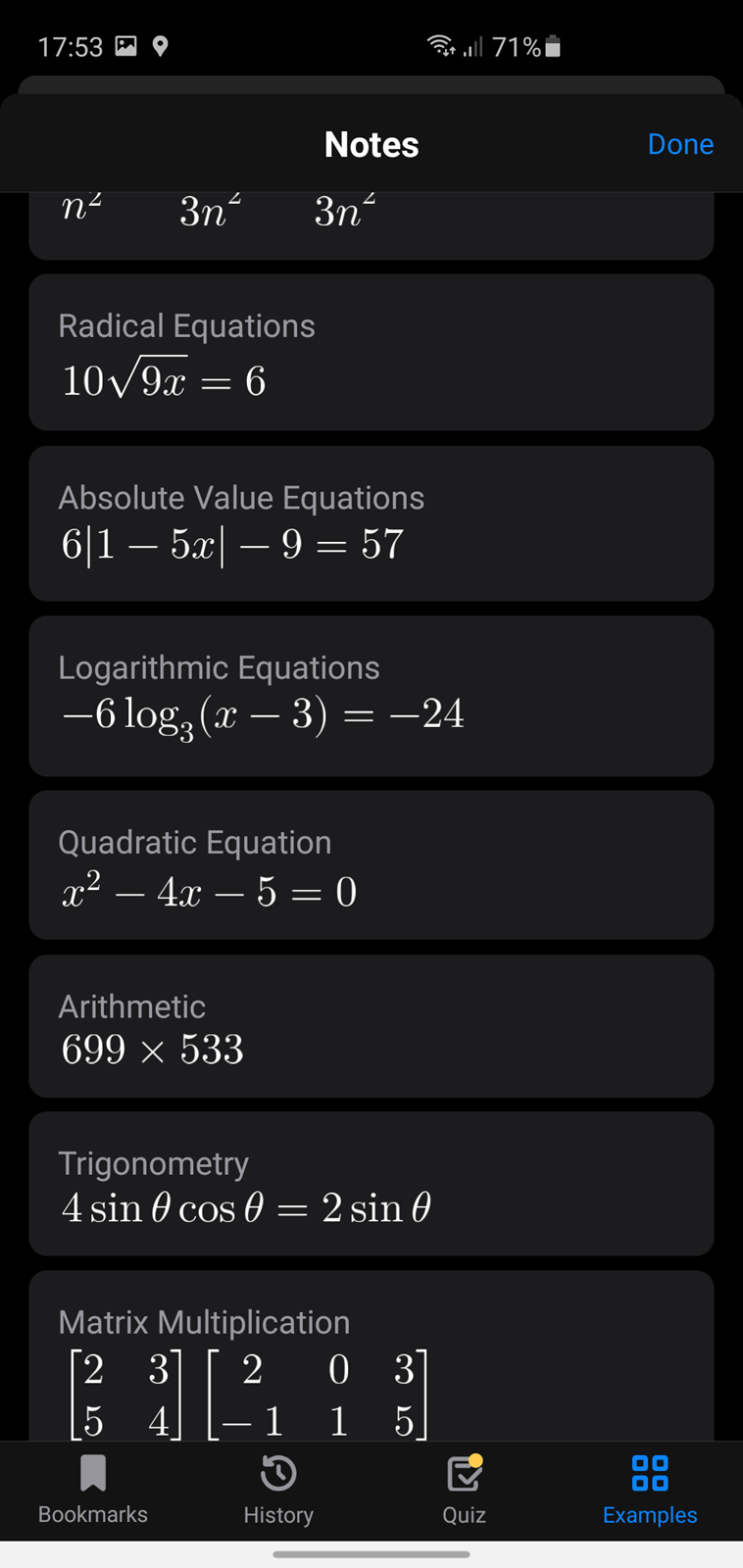The image size is (743, 1568).
Task: Open the Matrix Multiplication example
Action: pyautogui.click(x=371, y=1356)
